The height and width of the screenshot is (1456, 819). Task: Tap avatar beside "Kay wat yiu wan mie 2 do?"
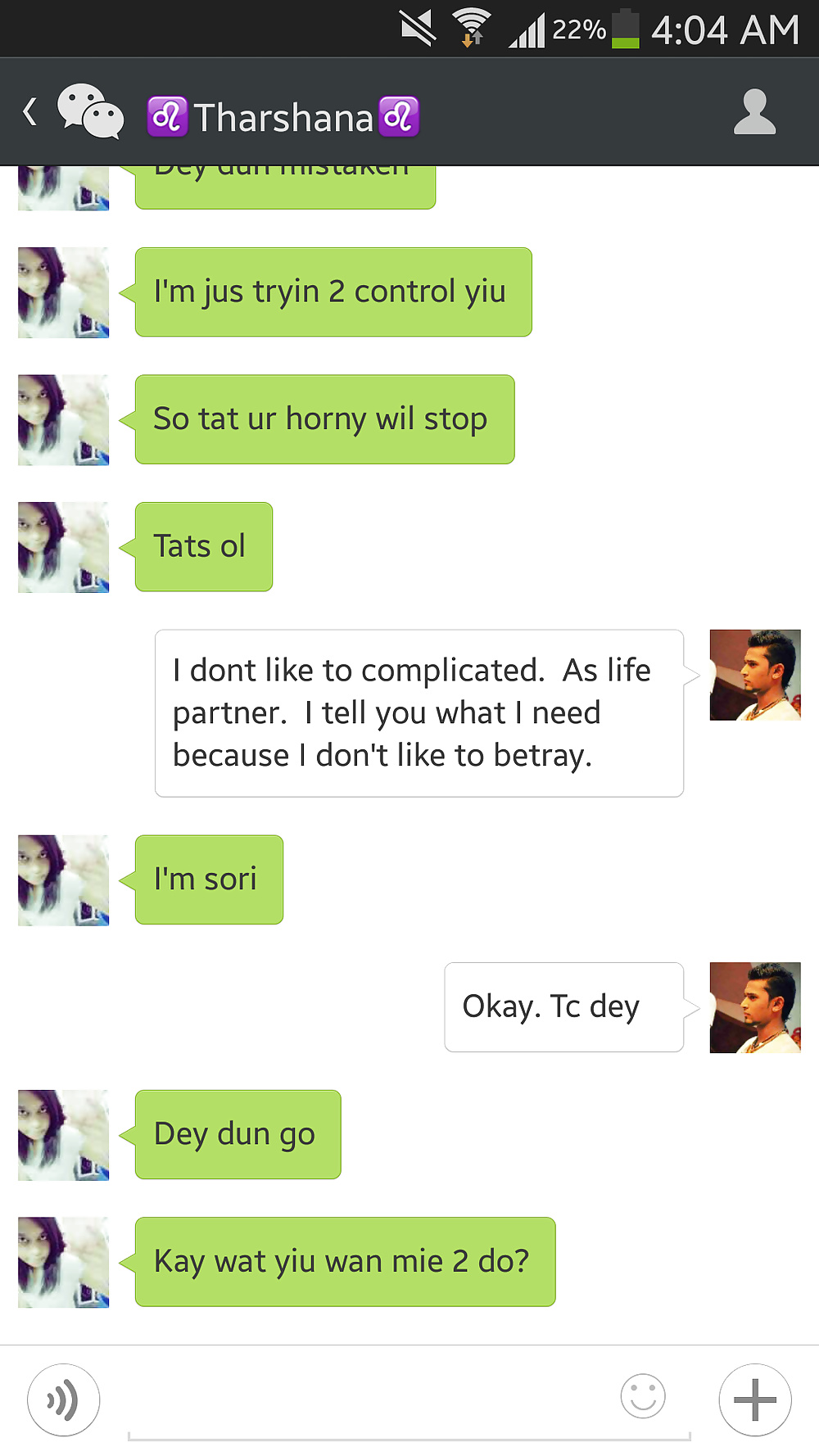(x=64, y=1262)
